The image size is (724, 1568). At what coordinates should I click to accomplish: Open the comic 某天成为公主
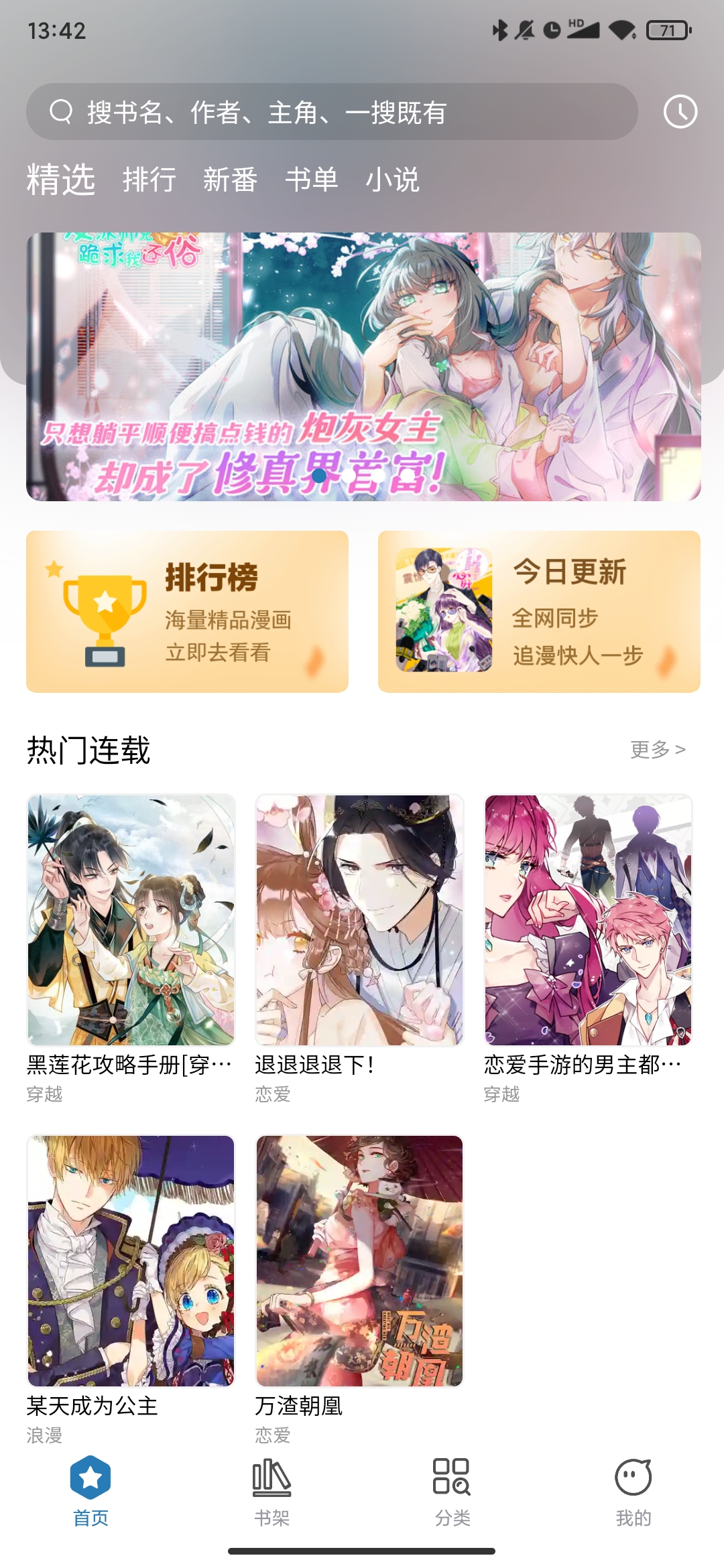131,1260
